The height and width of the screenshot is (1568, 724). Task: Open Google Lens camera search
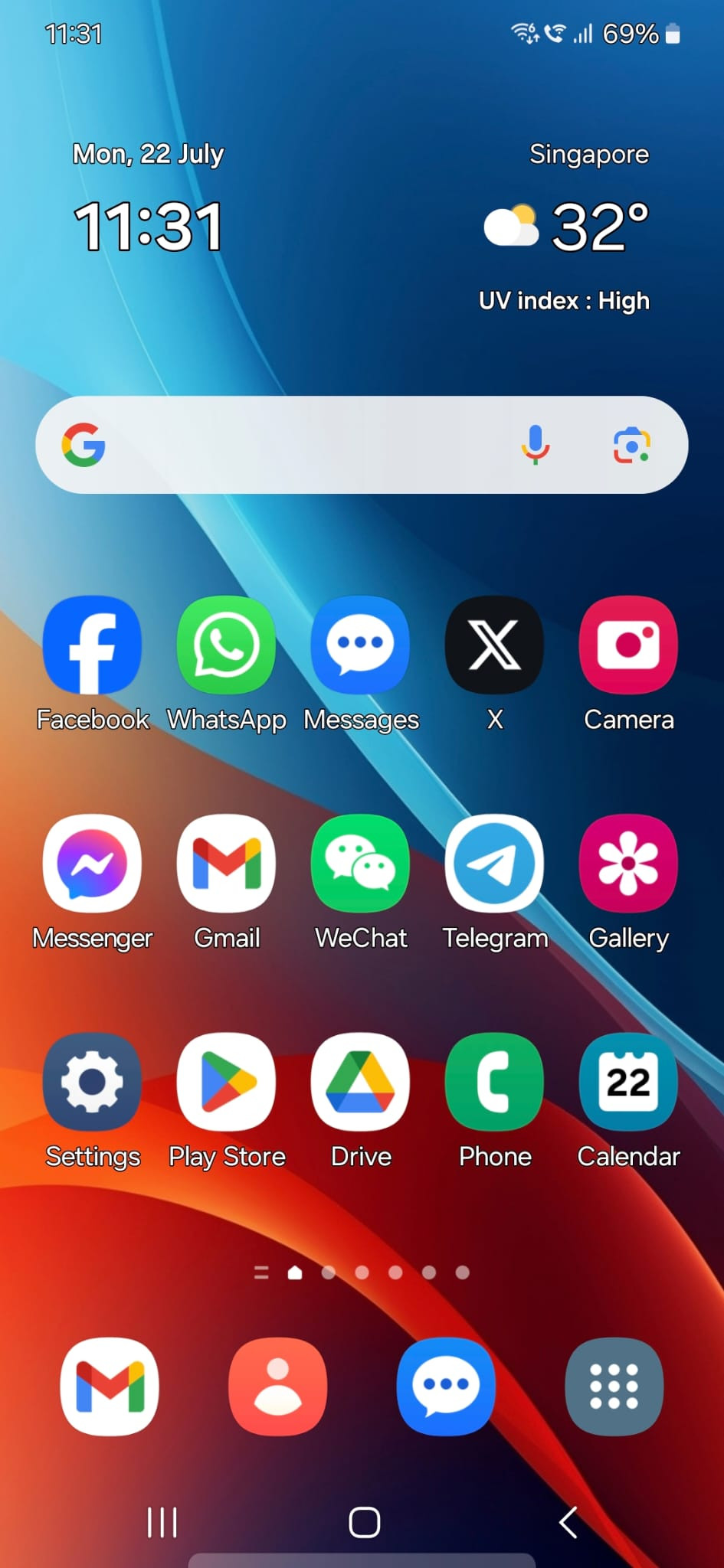coord(631,445)
